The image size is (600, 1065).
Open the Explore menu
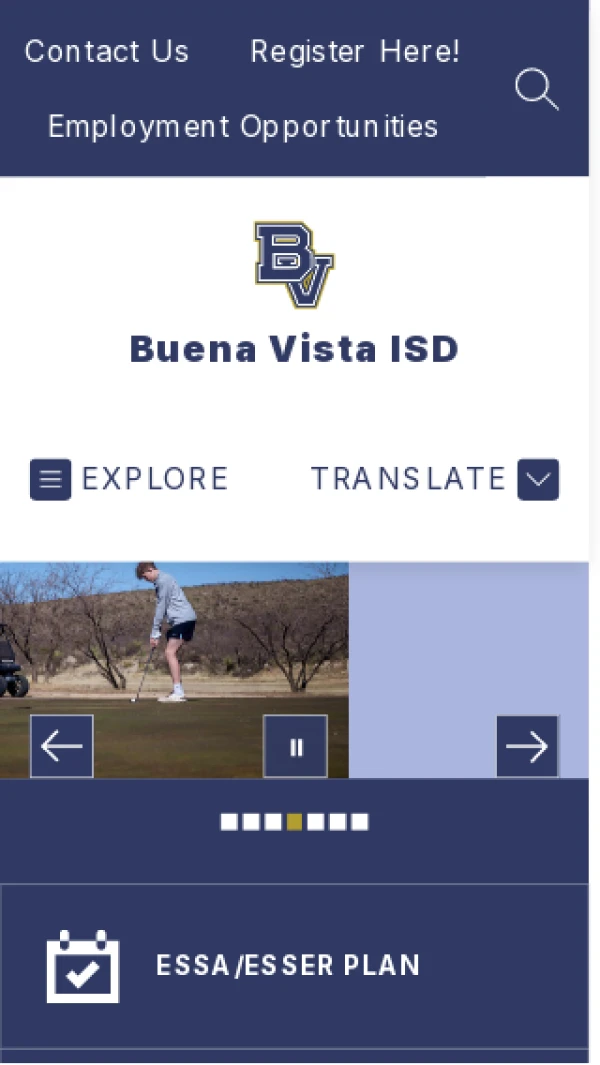pos(130,479)
